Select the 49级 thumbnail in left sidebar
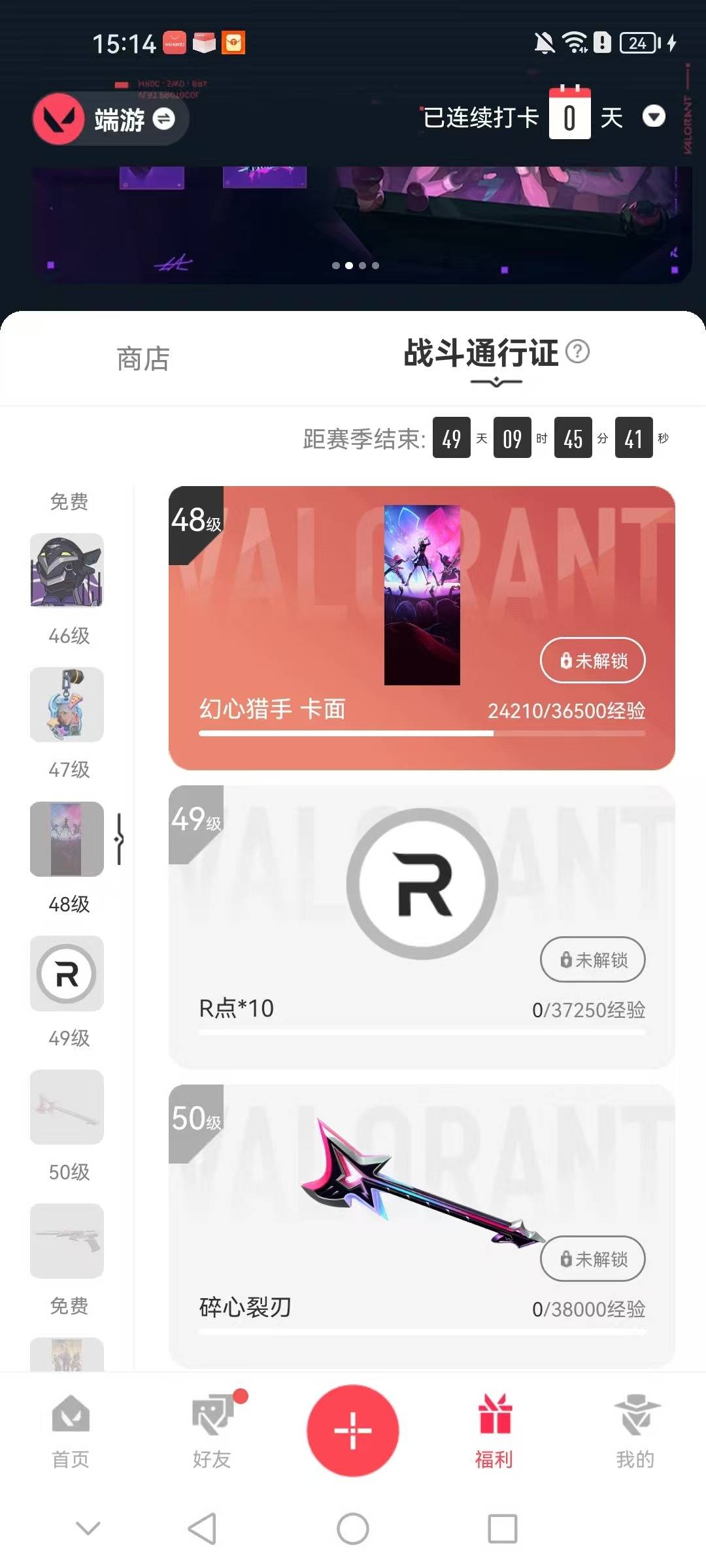Screen dimensions: 706x1568 (66, 974)
